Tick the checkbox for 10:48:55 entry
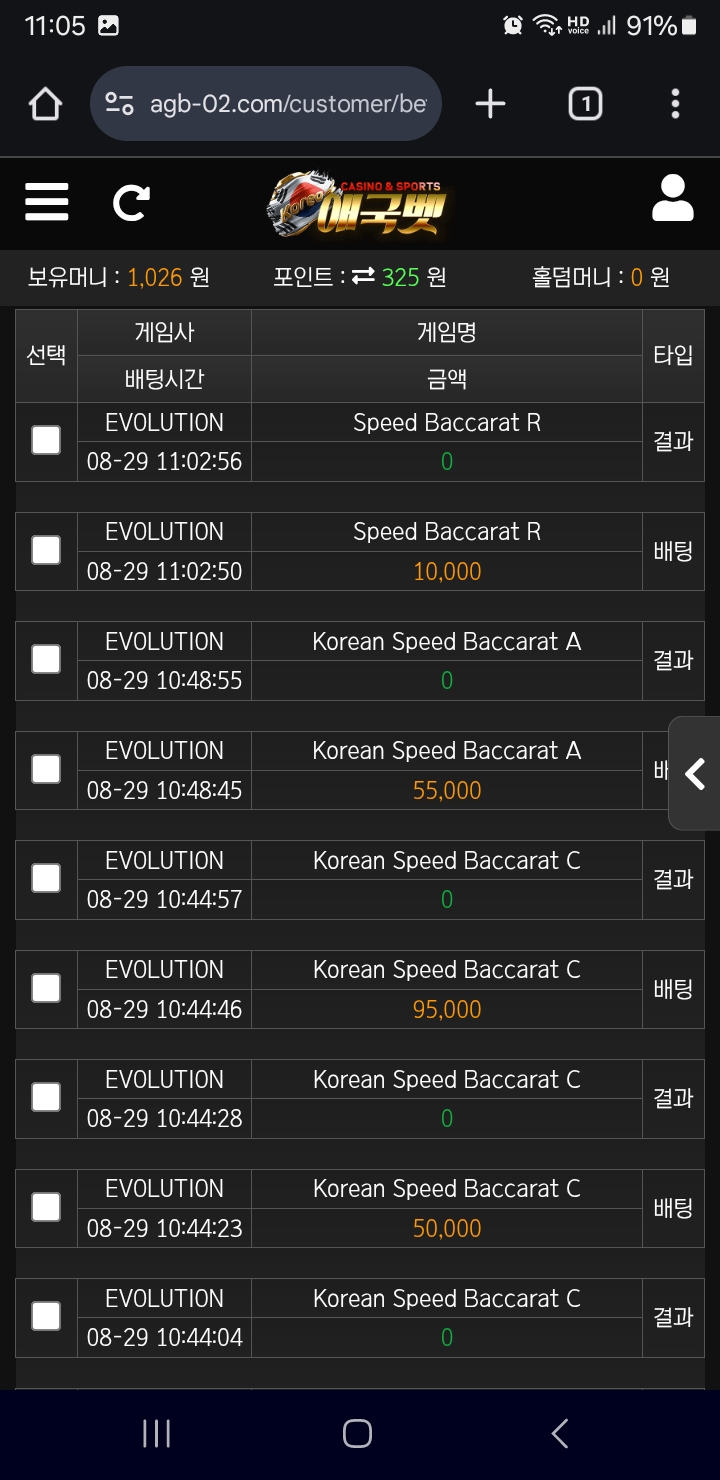 46,659
